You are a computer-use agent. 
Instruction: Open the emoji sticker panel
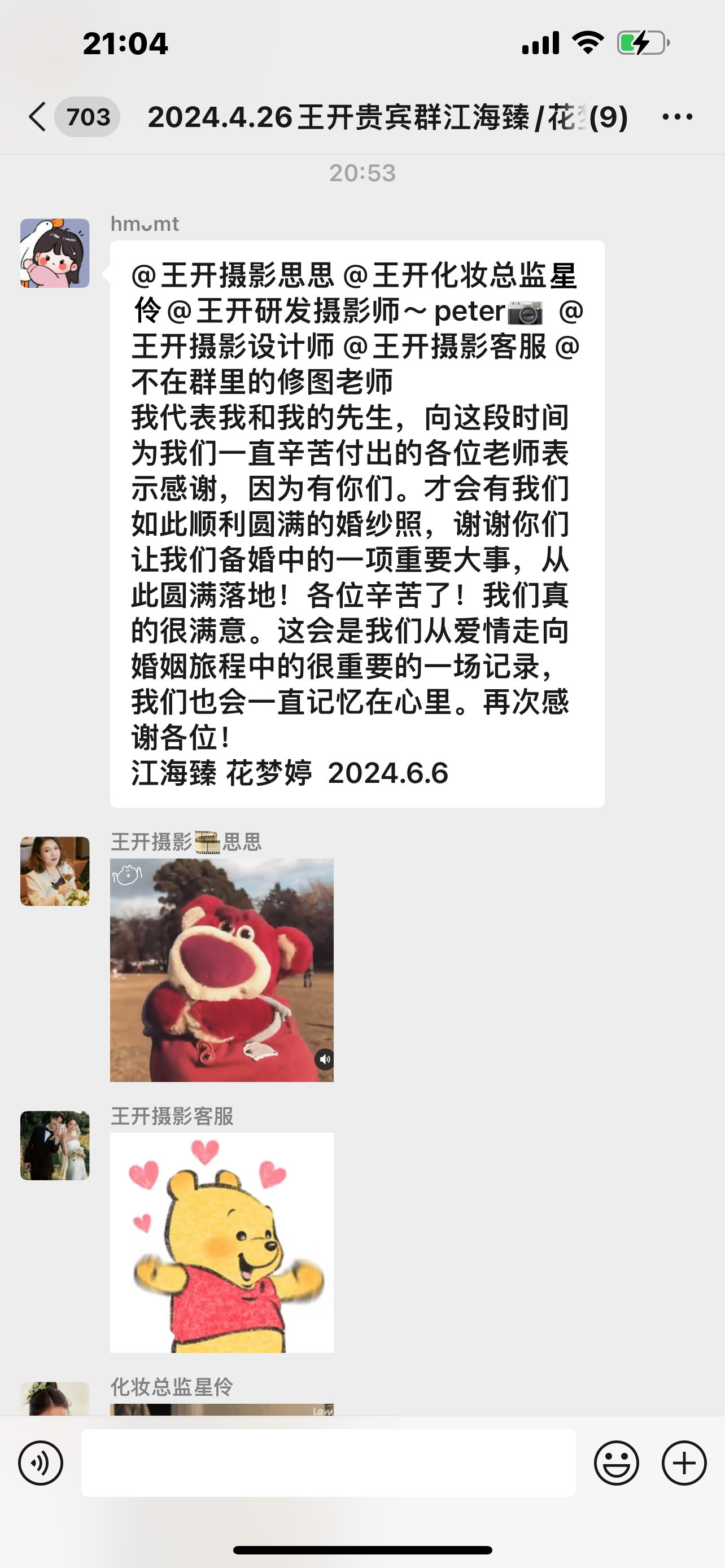coord(616,1462)
